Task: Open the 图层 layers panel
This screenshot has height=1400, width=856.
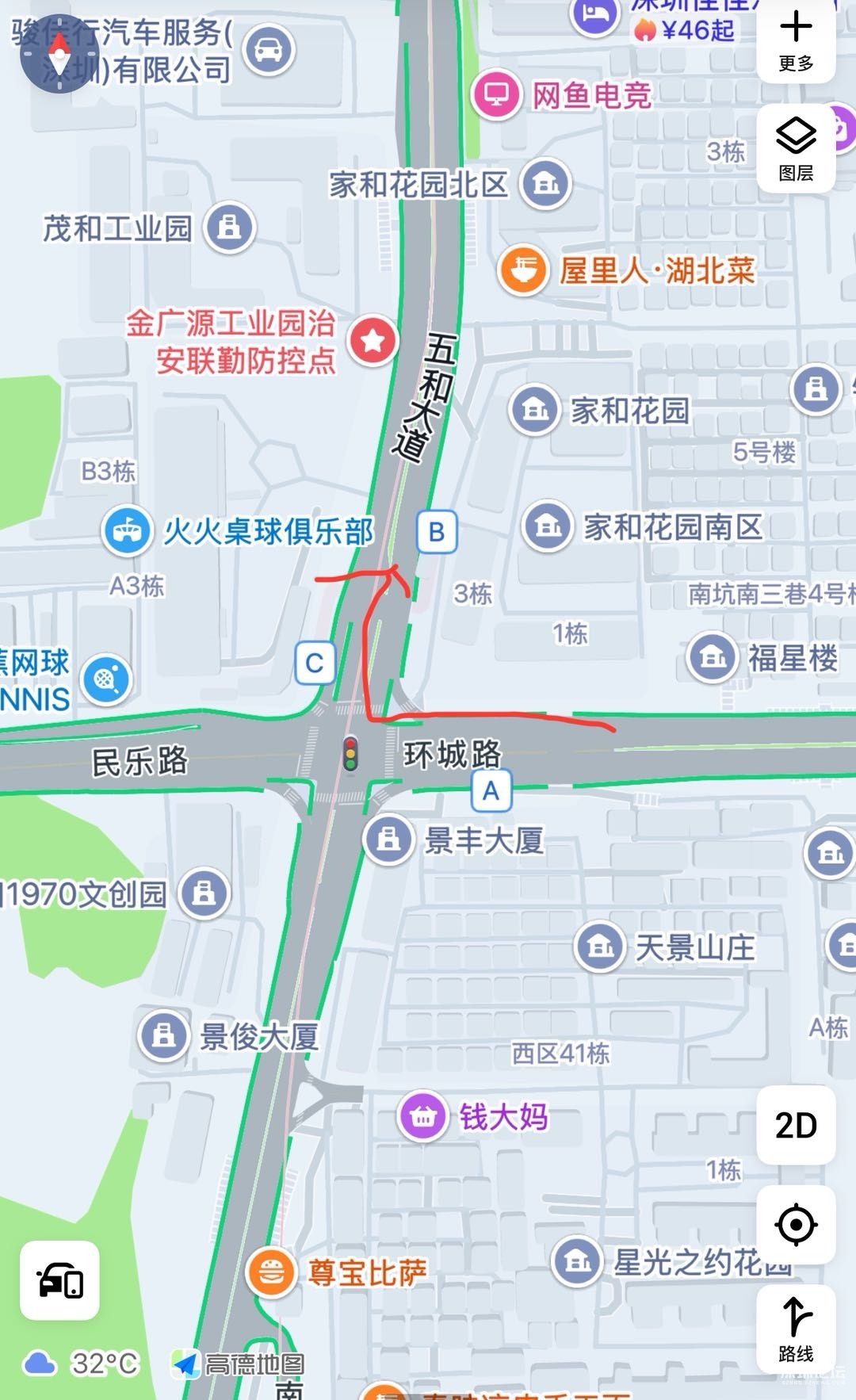Action: tap(796, 149)
